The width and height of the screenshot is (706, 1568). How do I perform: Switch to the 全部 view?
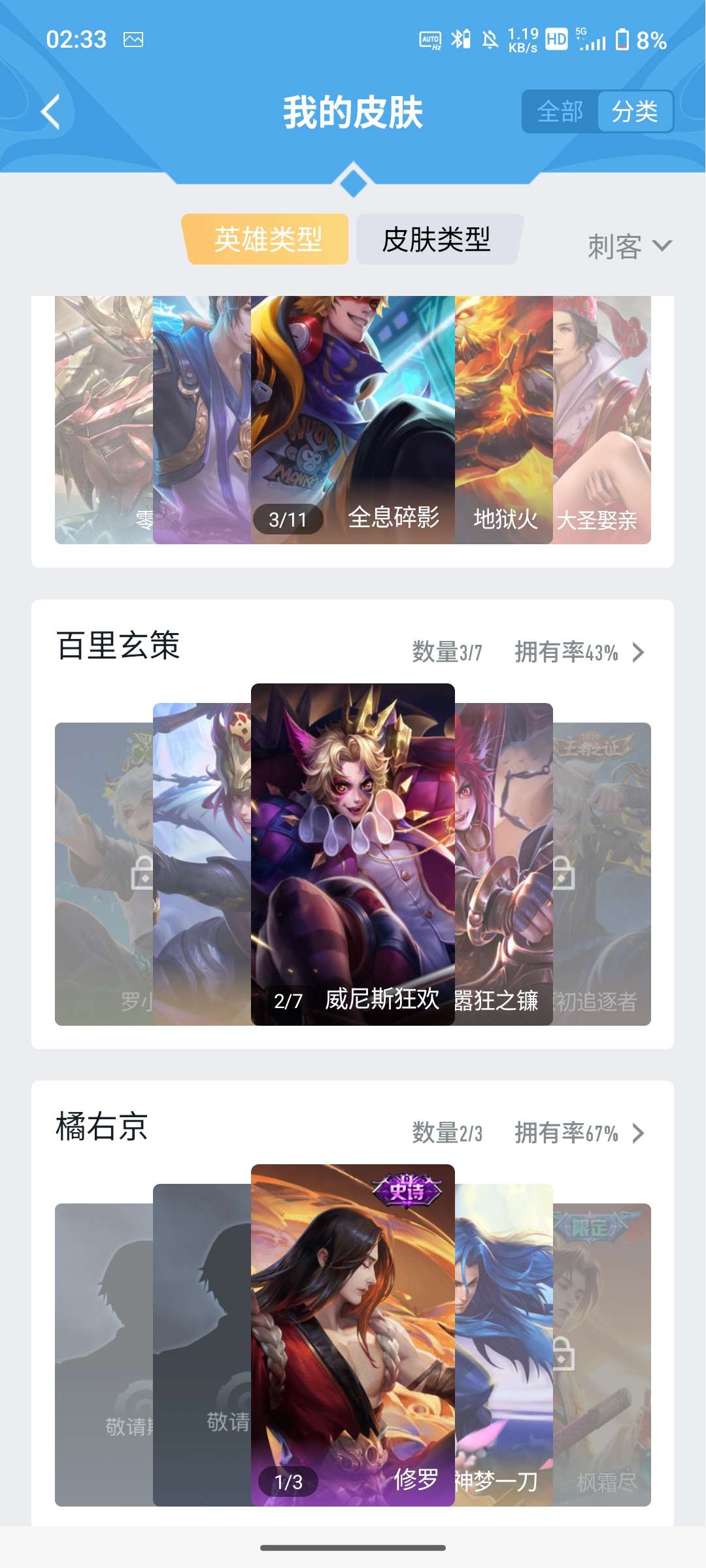coord(560,112)
